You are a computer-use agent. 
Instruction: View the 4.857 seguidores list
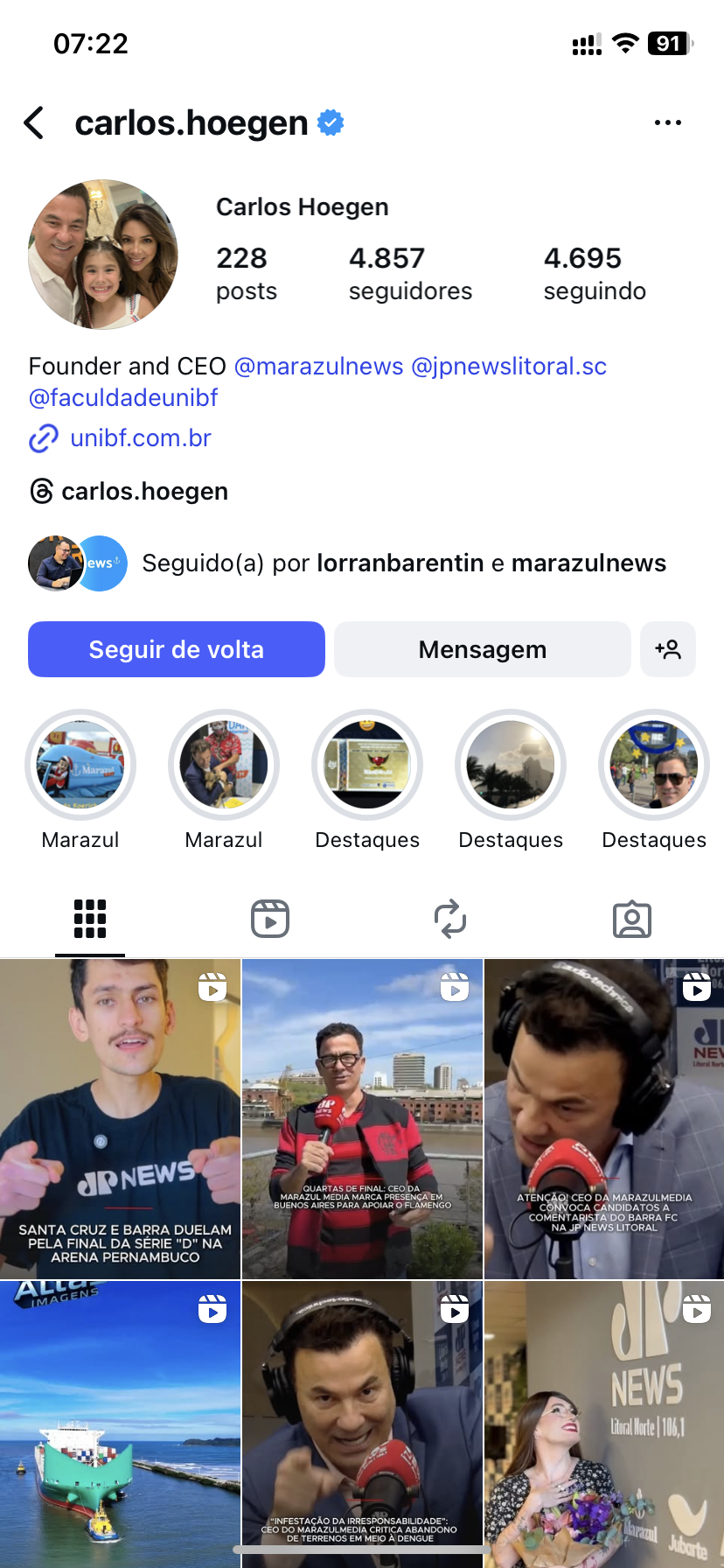click(x=409, y=273)
